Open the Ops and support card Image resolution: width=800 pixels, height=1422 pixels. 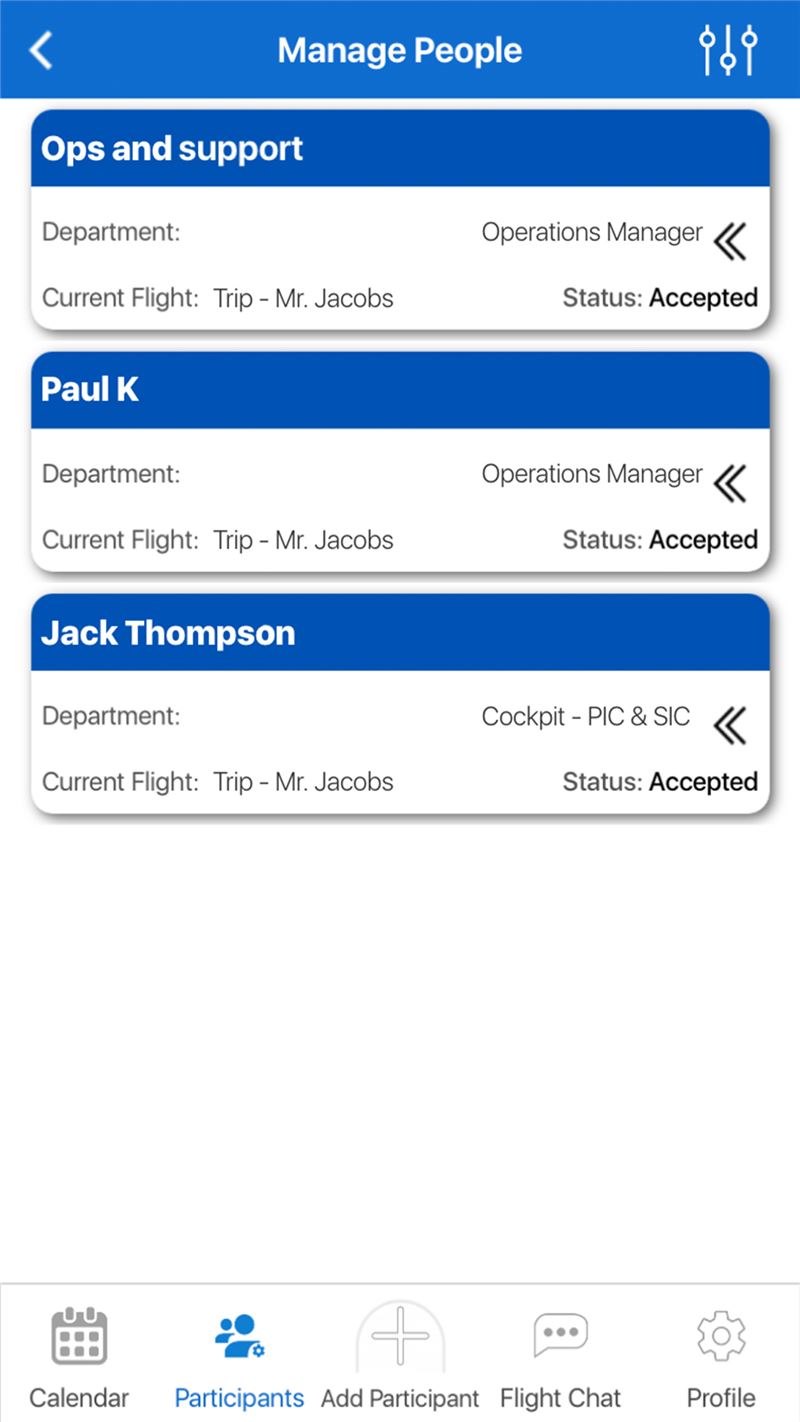point(400,220)
